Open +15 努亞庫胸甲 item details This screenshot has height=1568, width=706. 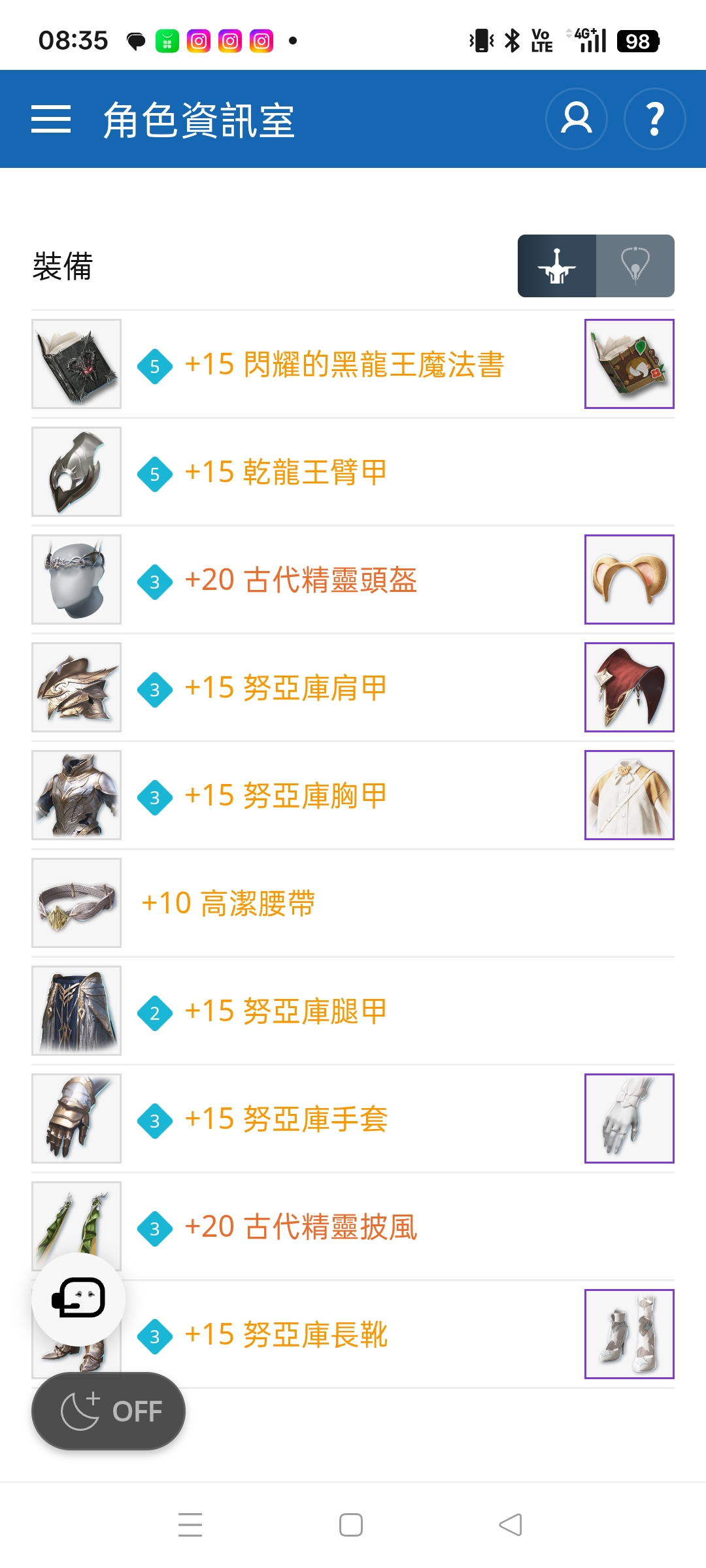click(x=285, y=796)
